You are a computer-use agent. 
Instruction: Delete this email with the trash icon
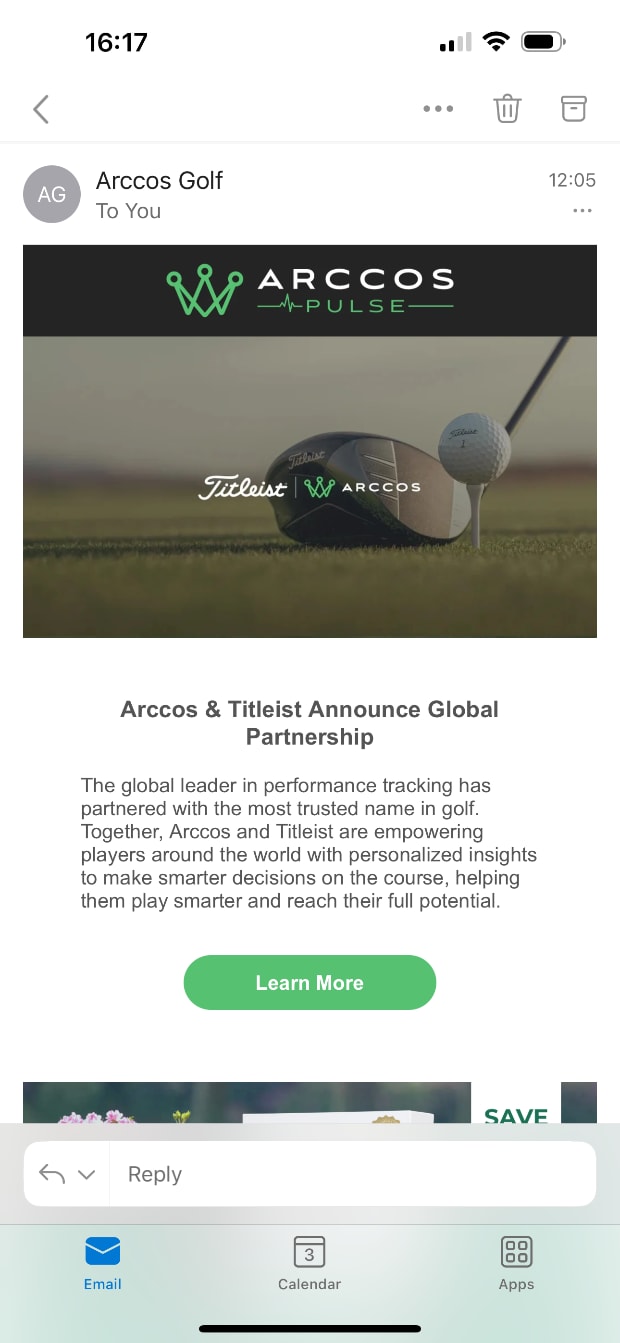pos(508,109)
